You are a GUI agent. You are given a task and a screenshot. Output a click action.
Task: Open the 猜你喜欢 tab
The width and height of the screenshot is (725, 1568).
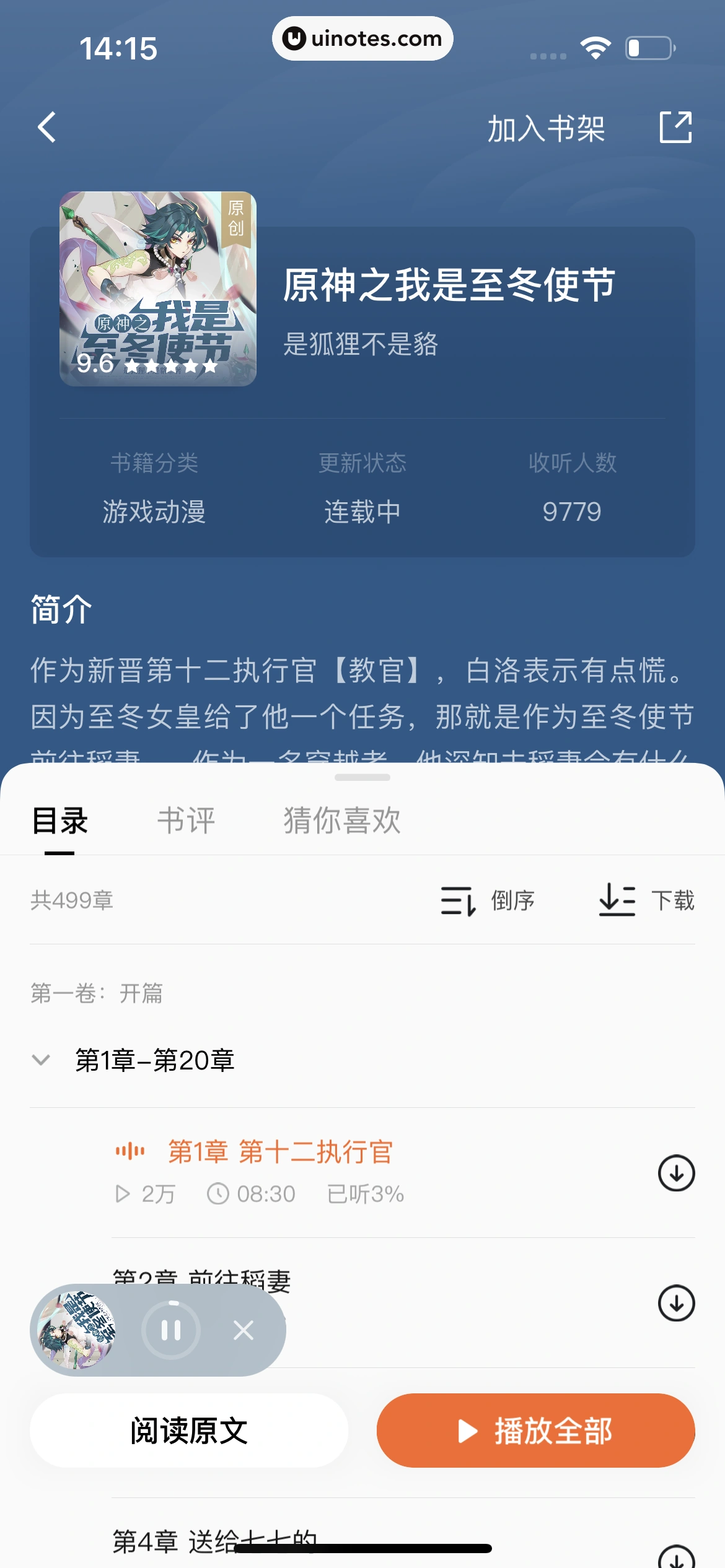pos(342,821)
